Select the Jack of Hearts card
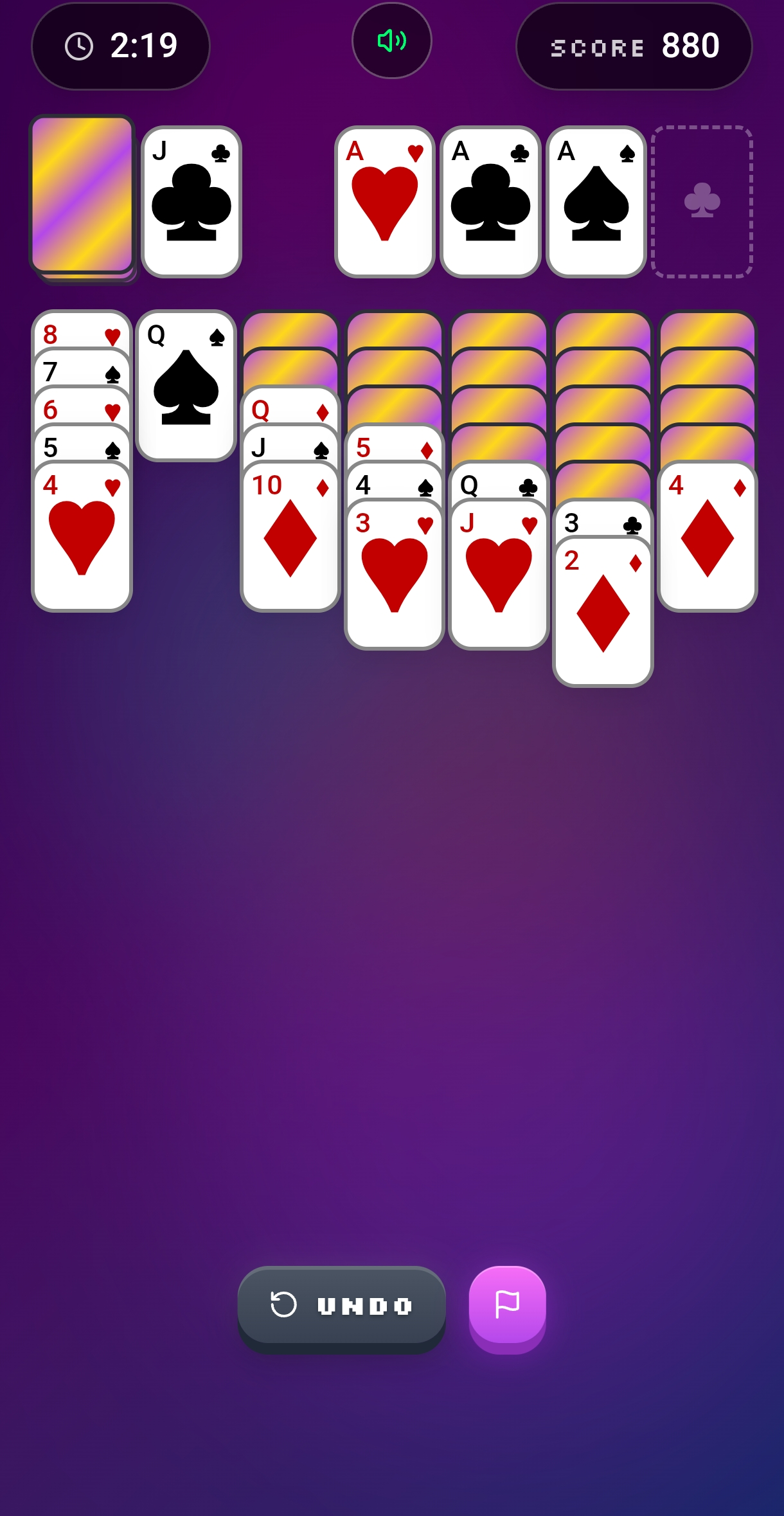 point(499,572)
